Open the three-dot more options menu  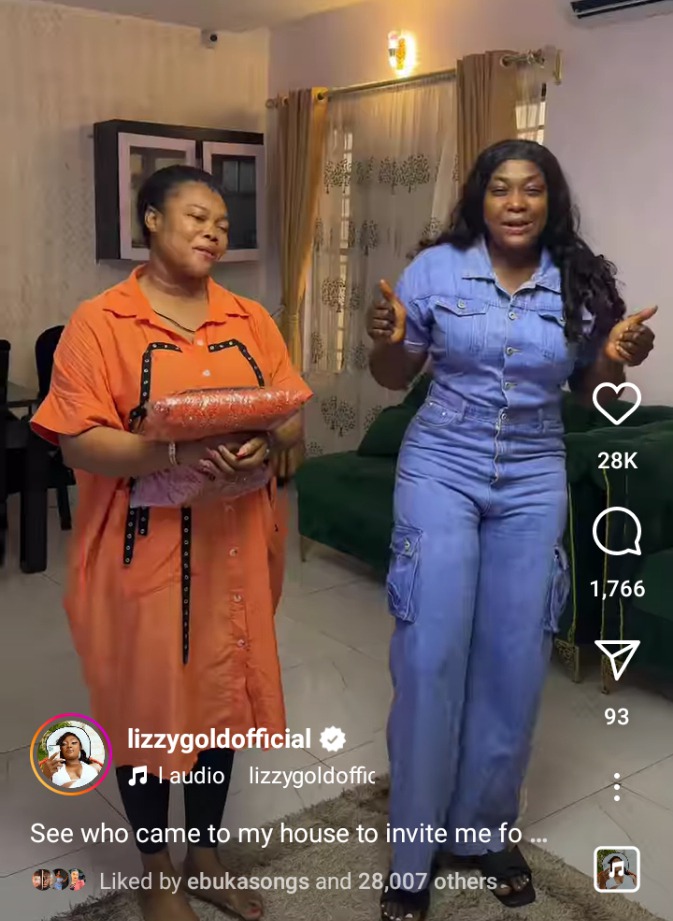coord(616,787)
